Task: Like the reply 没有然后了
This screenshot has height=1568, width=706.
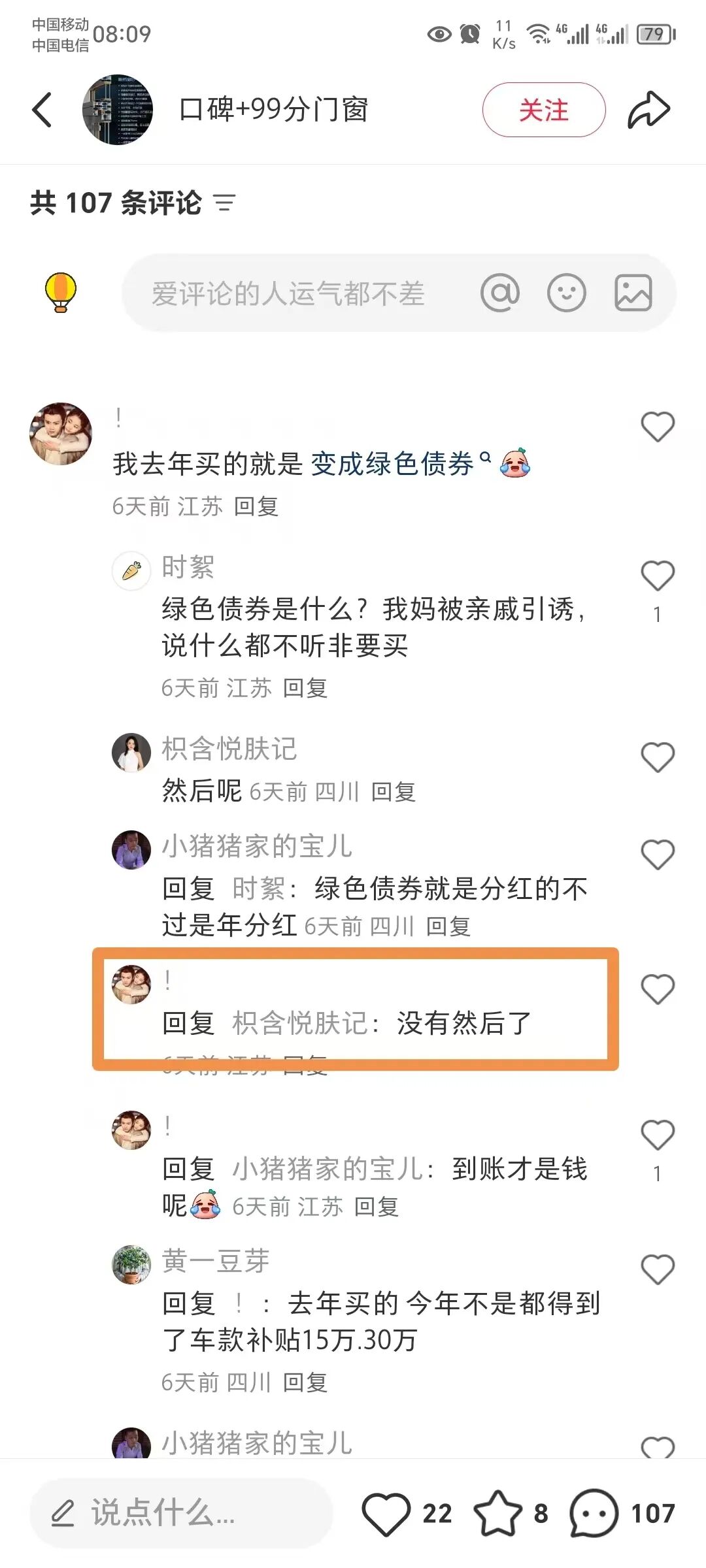Action: pyautogui.click(x=657, y=989)
